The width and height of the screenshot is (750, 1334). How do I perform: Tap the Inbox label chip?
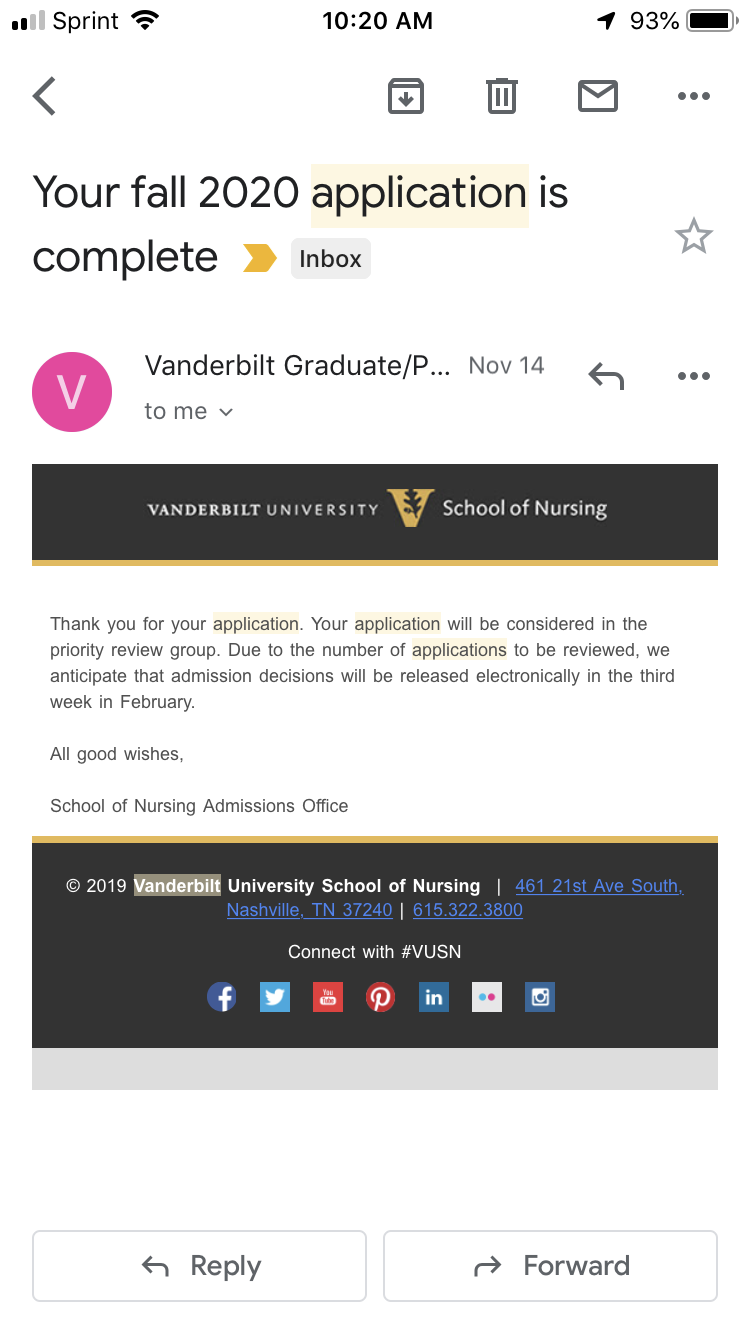coord(330,258)
